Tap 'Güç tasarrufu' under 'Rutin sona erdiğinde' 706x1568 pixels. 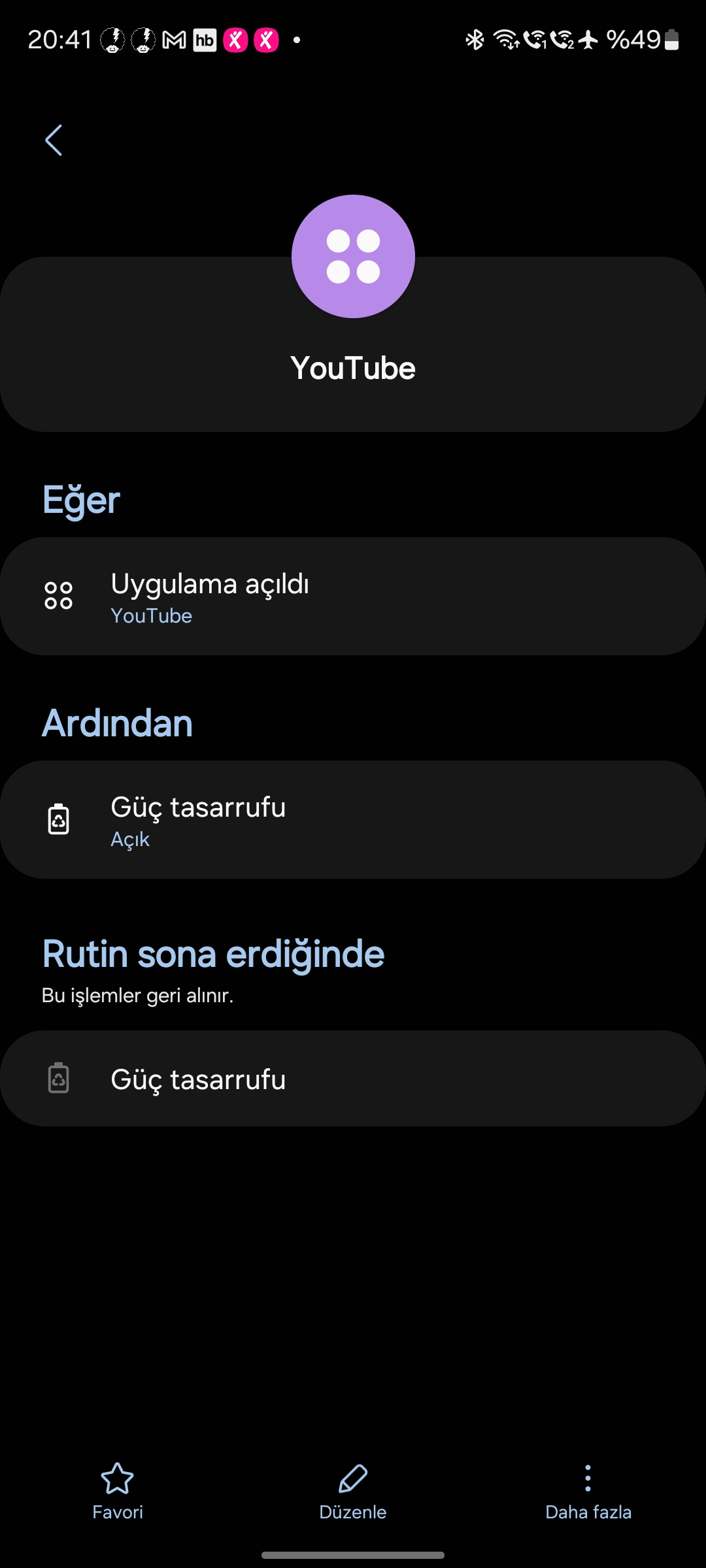(353, 1079)
